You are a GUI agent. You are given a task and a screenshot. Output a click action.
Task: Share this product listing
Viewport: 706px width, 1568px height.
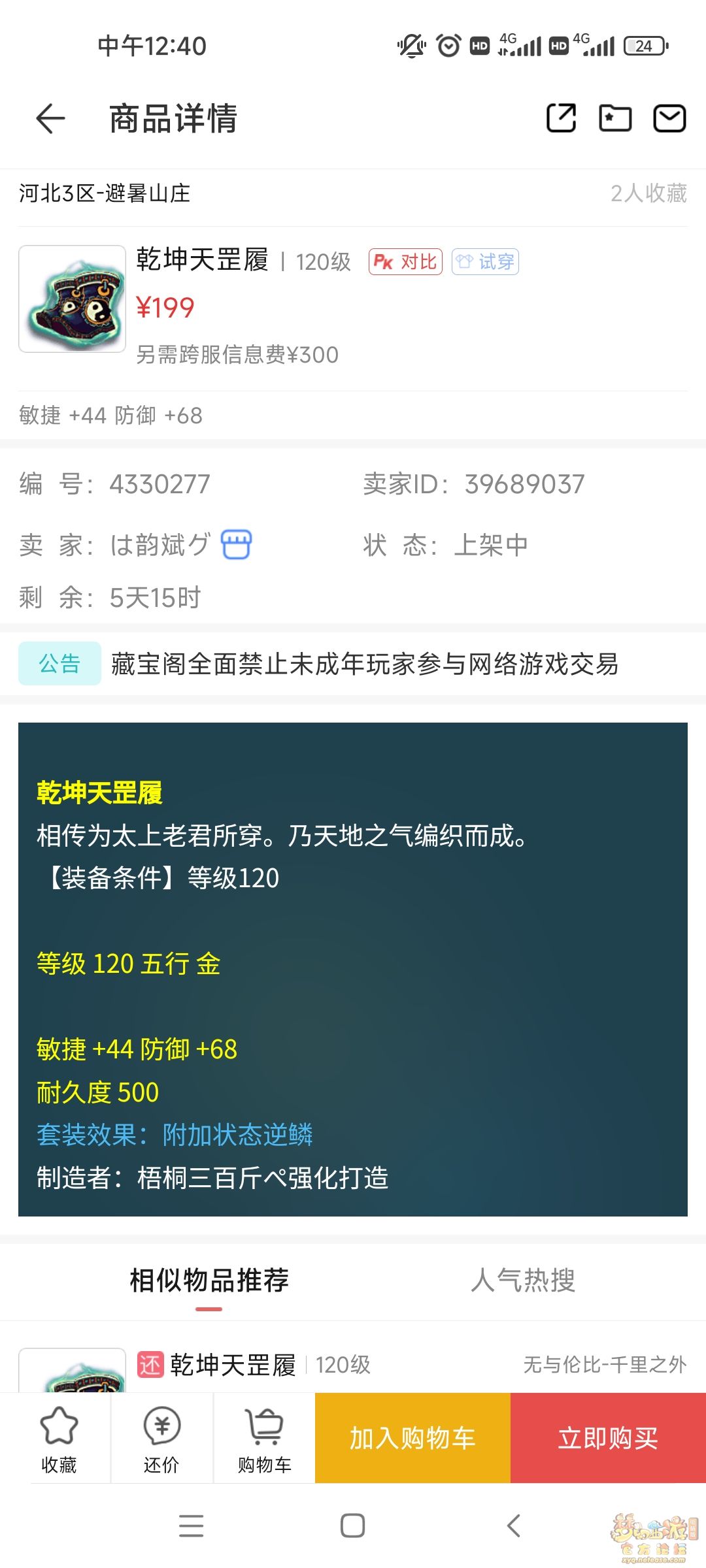[x=561, y=118]
